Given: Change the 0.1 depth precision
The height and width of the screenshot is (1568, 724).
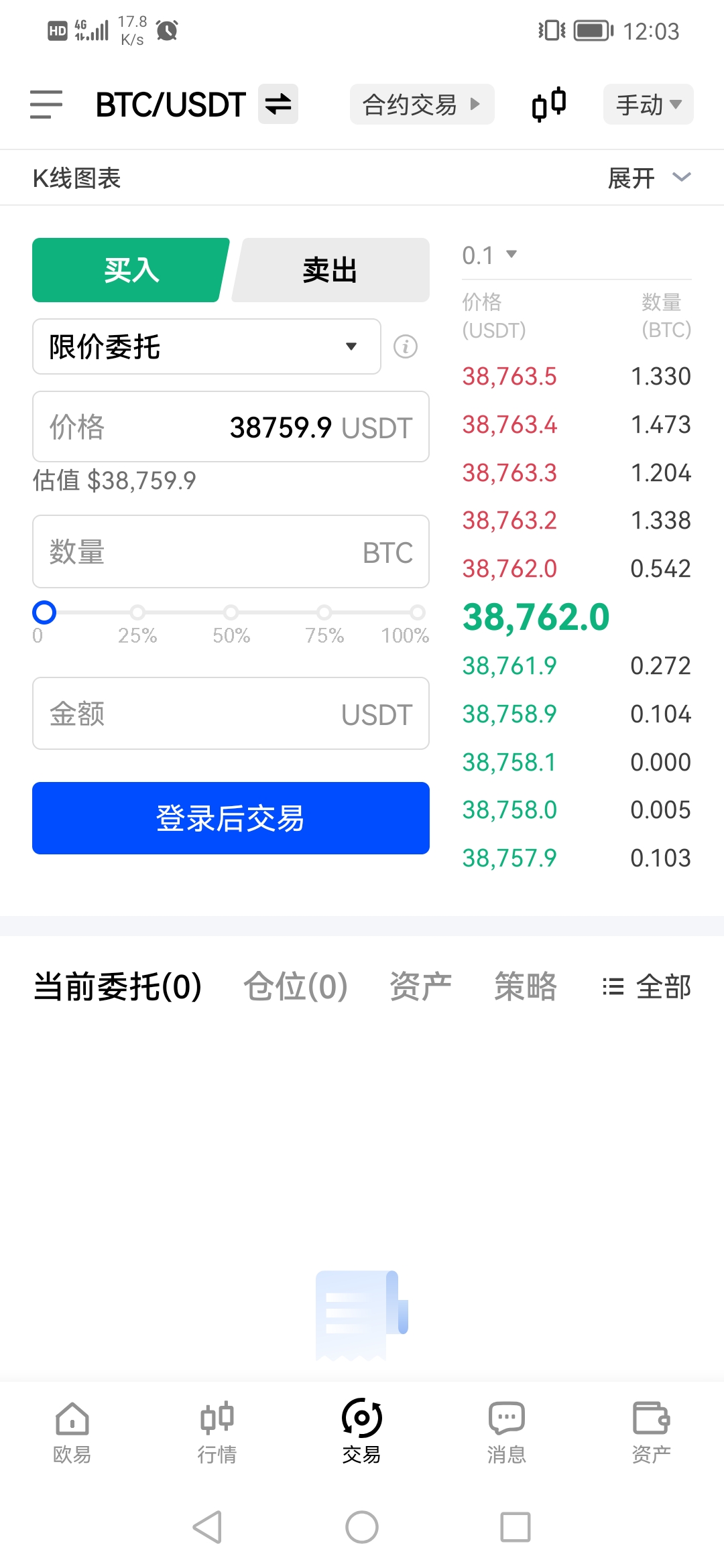Looking at the screenshot, I should (489, 255).
